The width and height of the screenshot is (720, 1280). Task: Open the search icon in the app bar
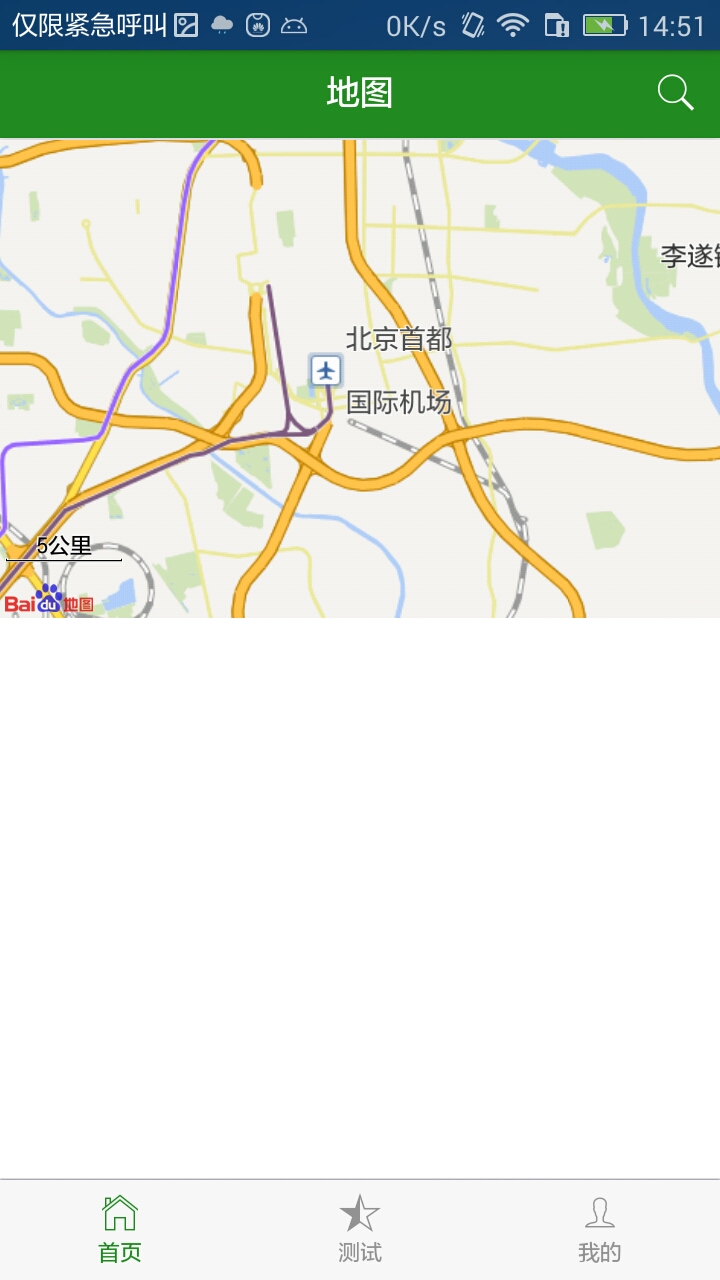[x=675, y=93]
